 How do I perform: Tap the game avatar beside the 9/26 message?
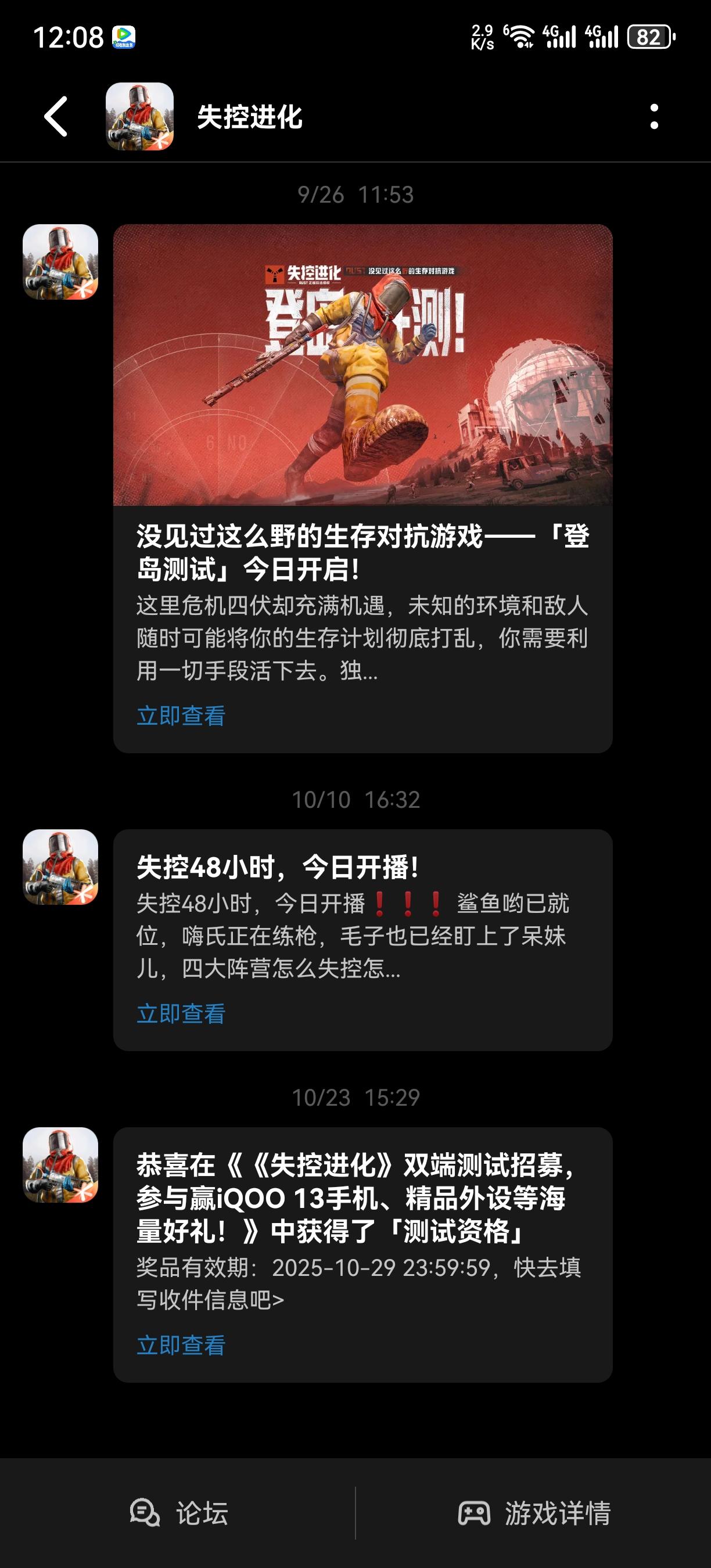pos(59,263)
